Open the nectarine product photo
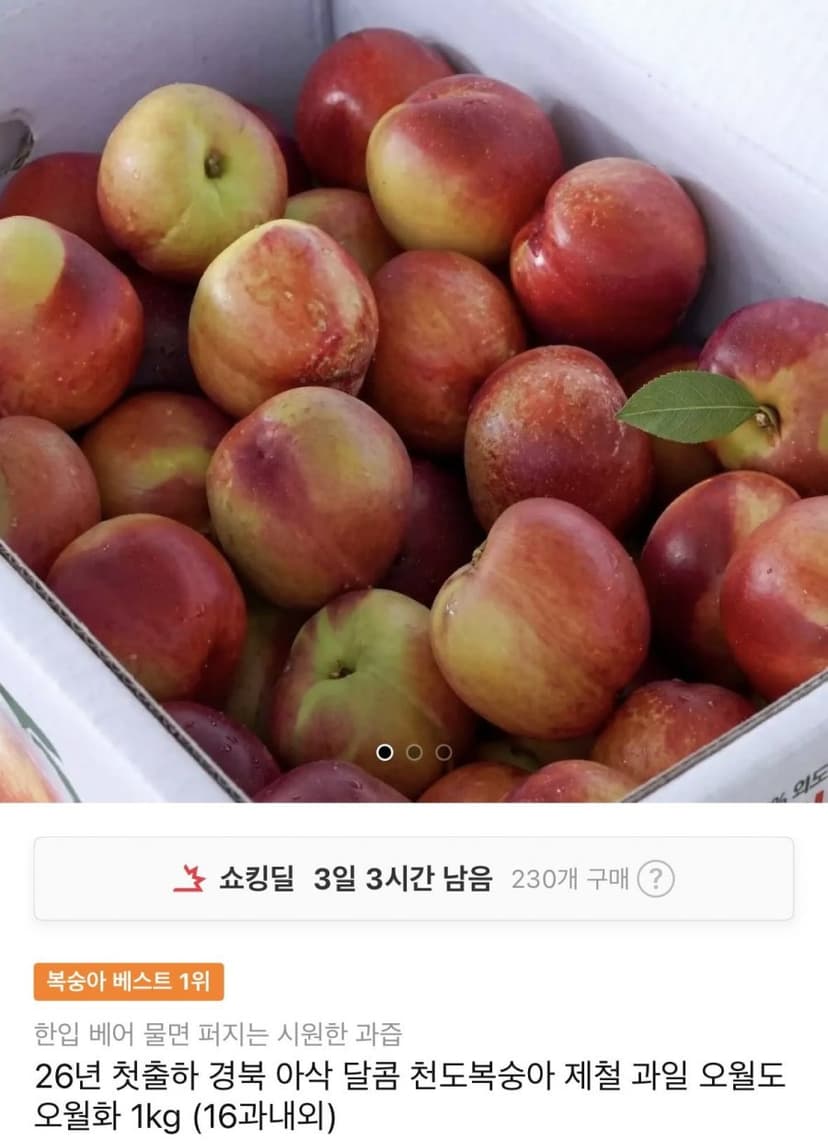The width and height of the screenshot is (828, 1142). point(414,401)
